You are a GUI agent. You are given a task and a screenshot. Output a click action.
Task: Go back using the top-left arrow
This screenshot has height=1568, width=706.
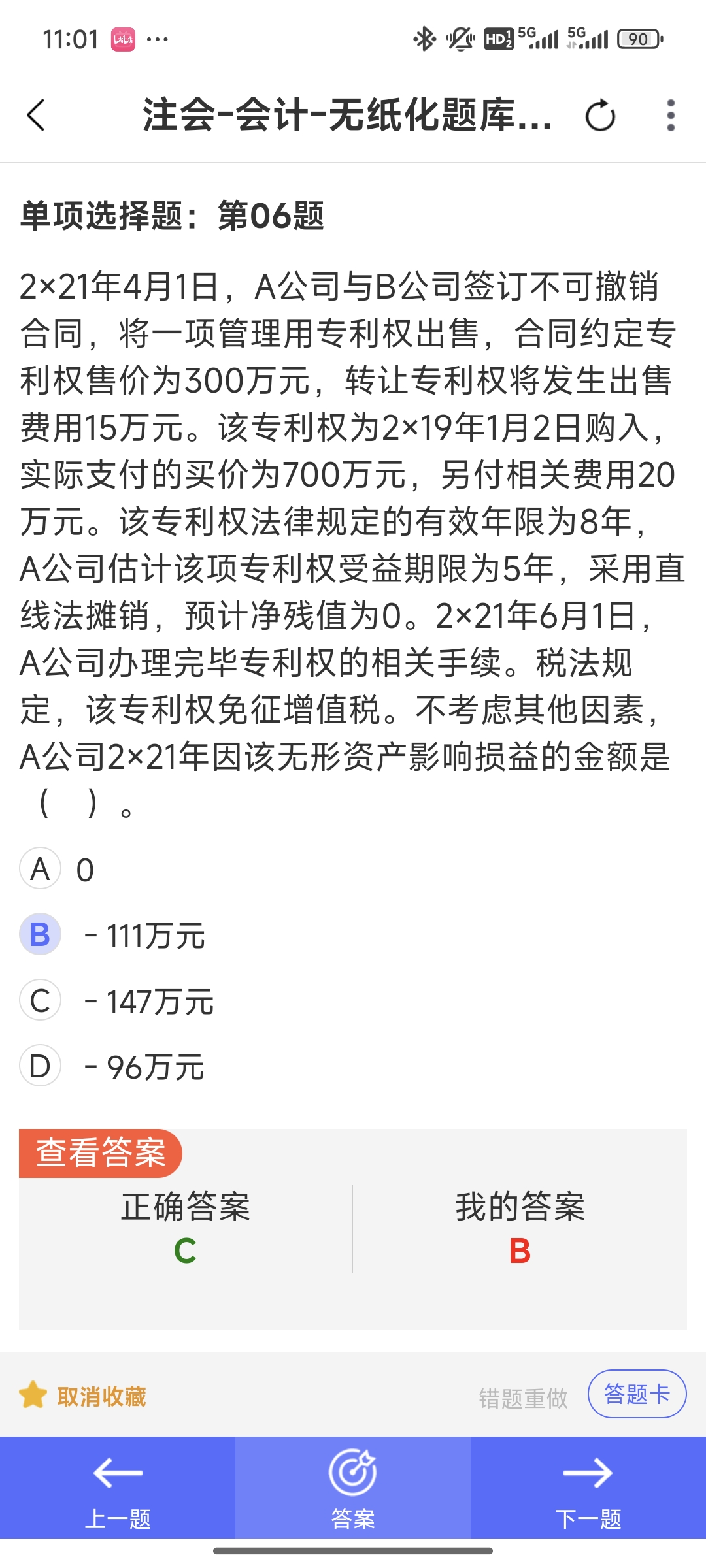click(x=36, y=116)
